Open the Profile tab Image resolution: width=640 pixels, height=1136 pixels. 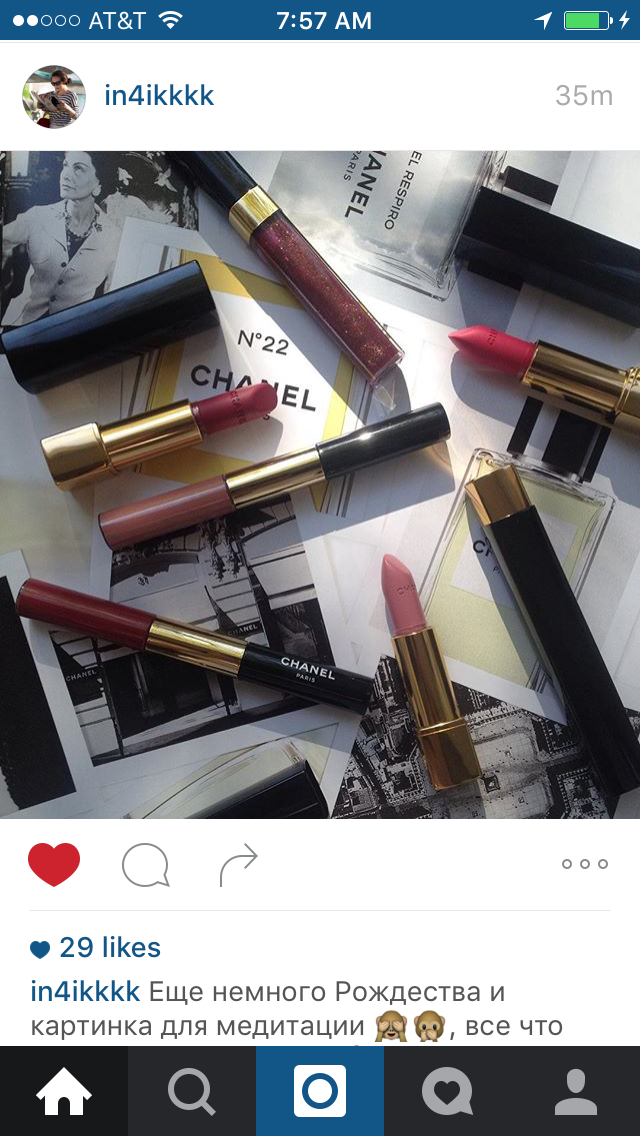tap(576, 1091)
